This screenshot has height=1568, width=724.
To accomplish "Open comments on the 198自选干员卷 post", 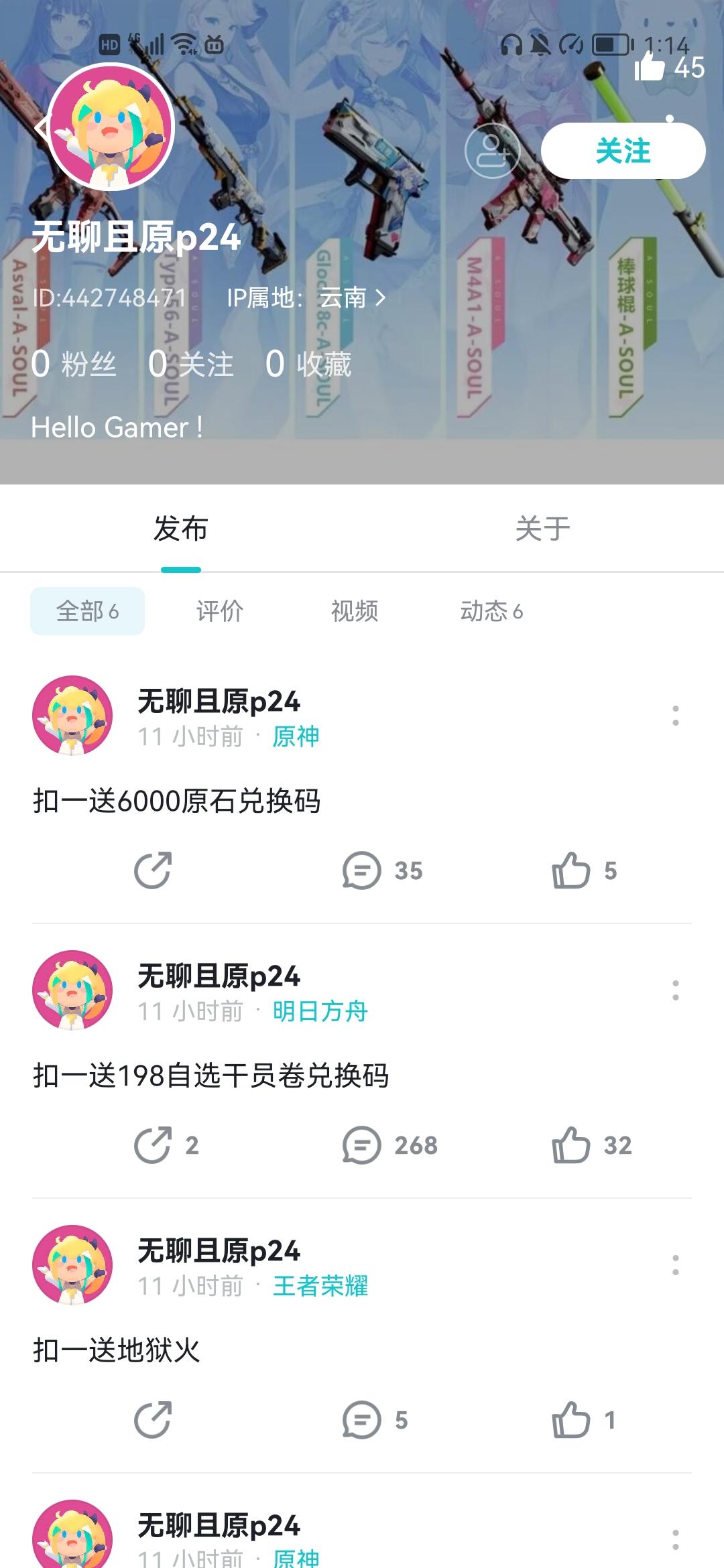I will (x=362, y=1145).
